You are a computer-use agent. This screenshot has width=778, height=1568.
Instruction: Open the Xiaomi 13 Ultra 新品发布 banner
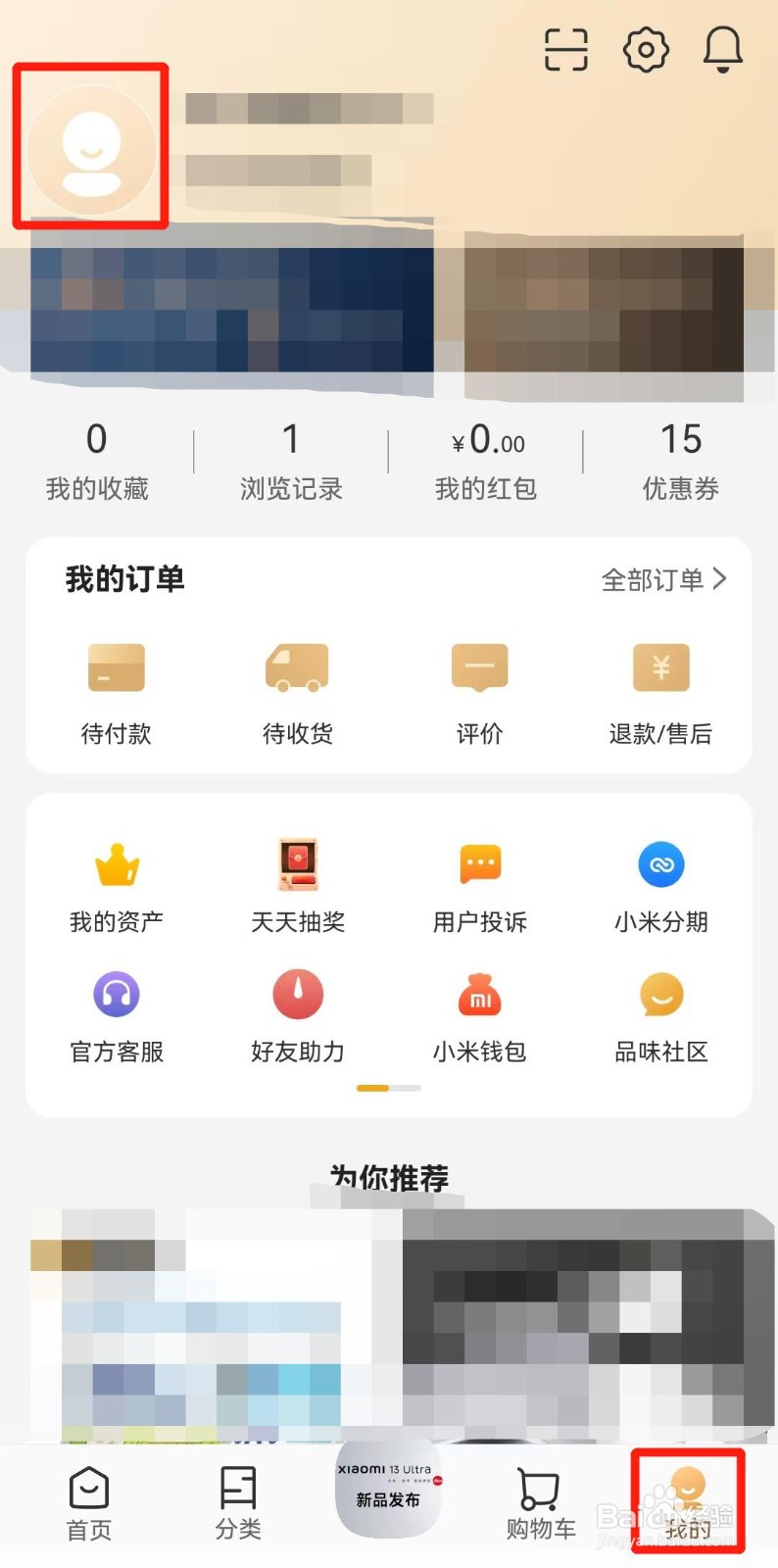[389, 1488]
